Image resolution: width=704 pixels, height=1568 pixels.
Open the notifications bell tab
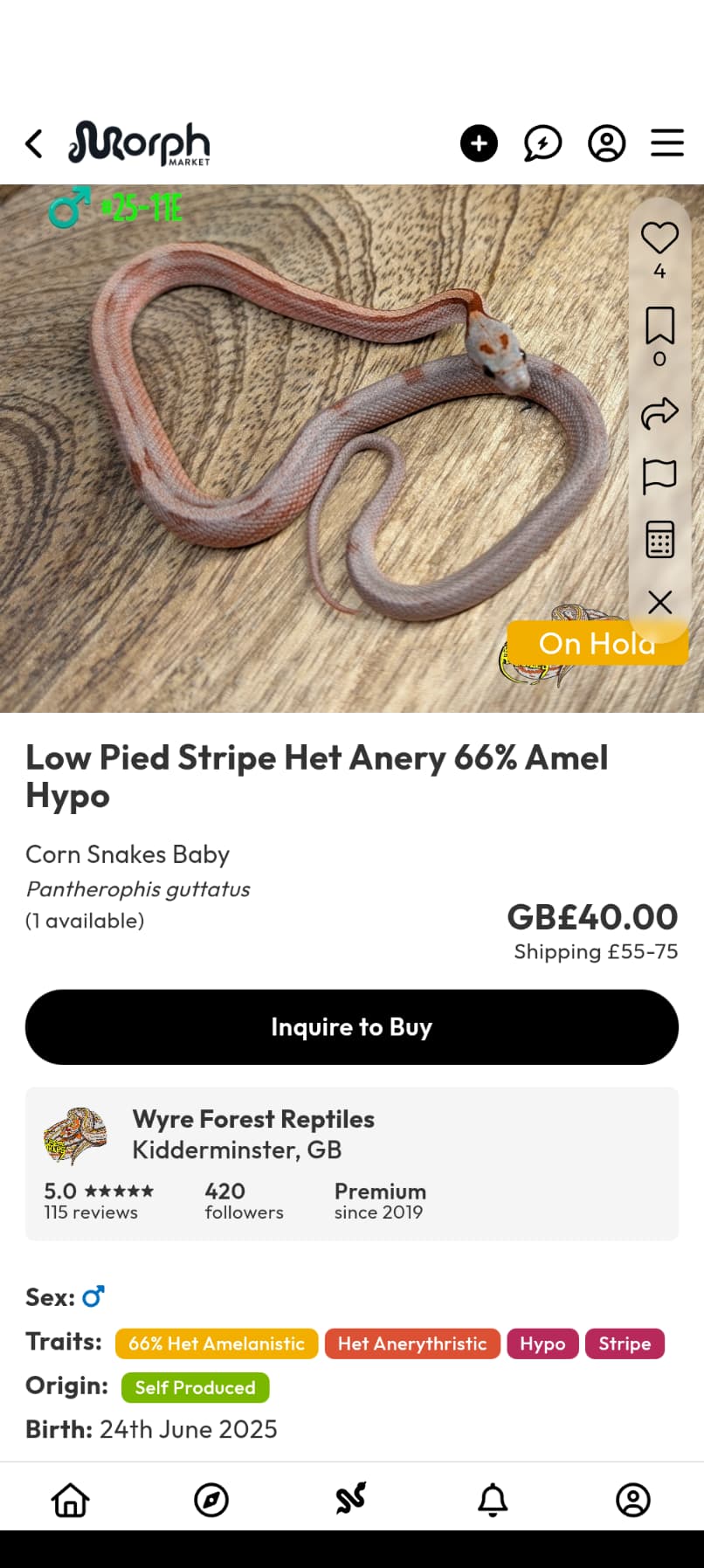[x=493, y=1500]
